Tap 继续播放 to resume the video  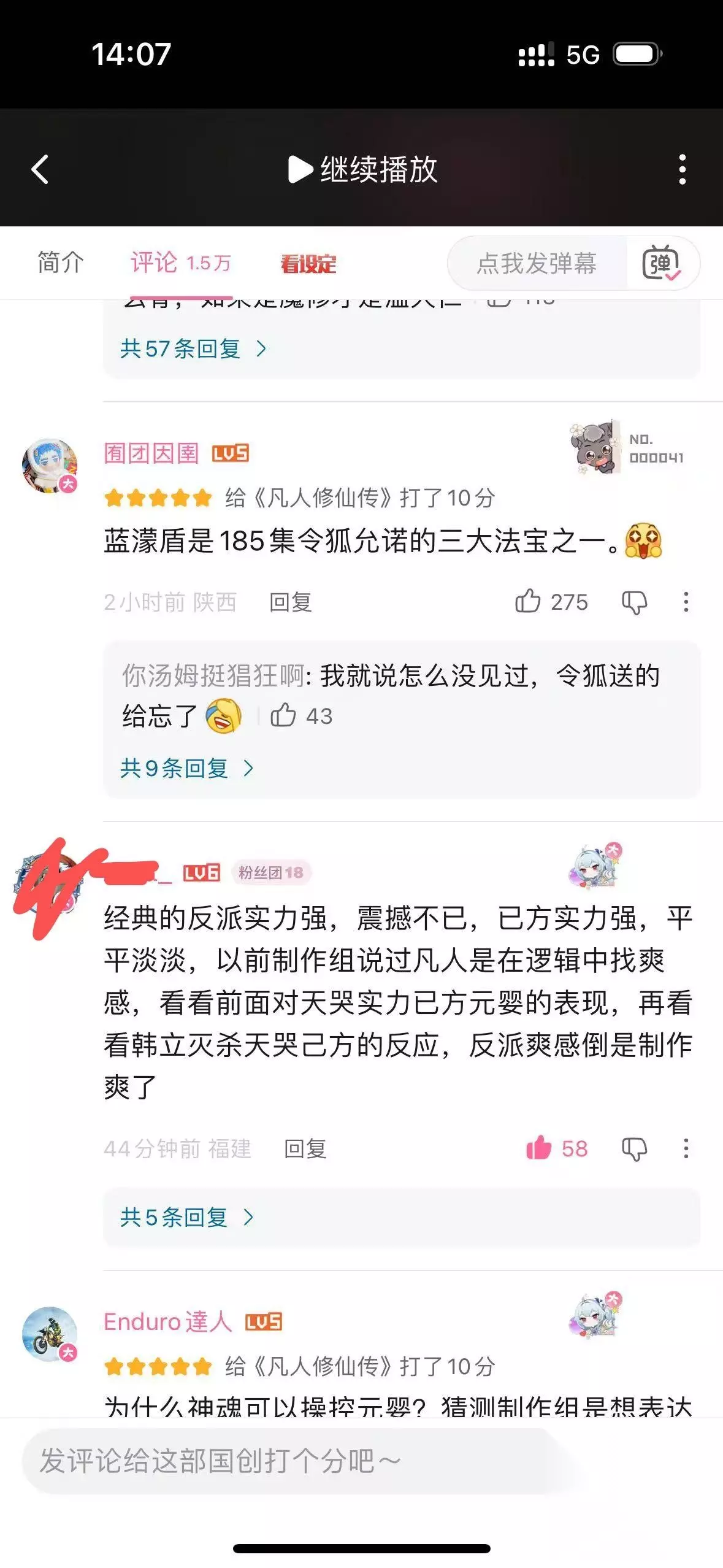[362, 169]
